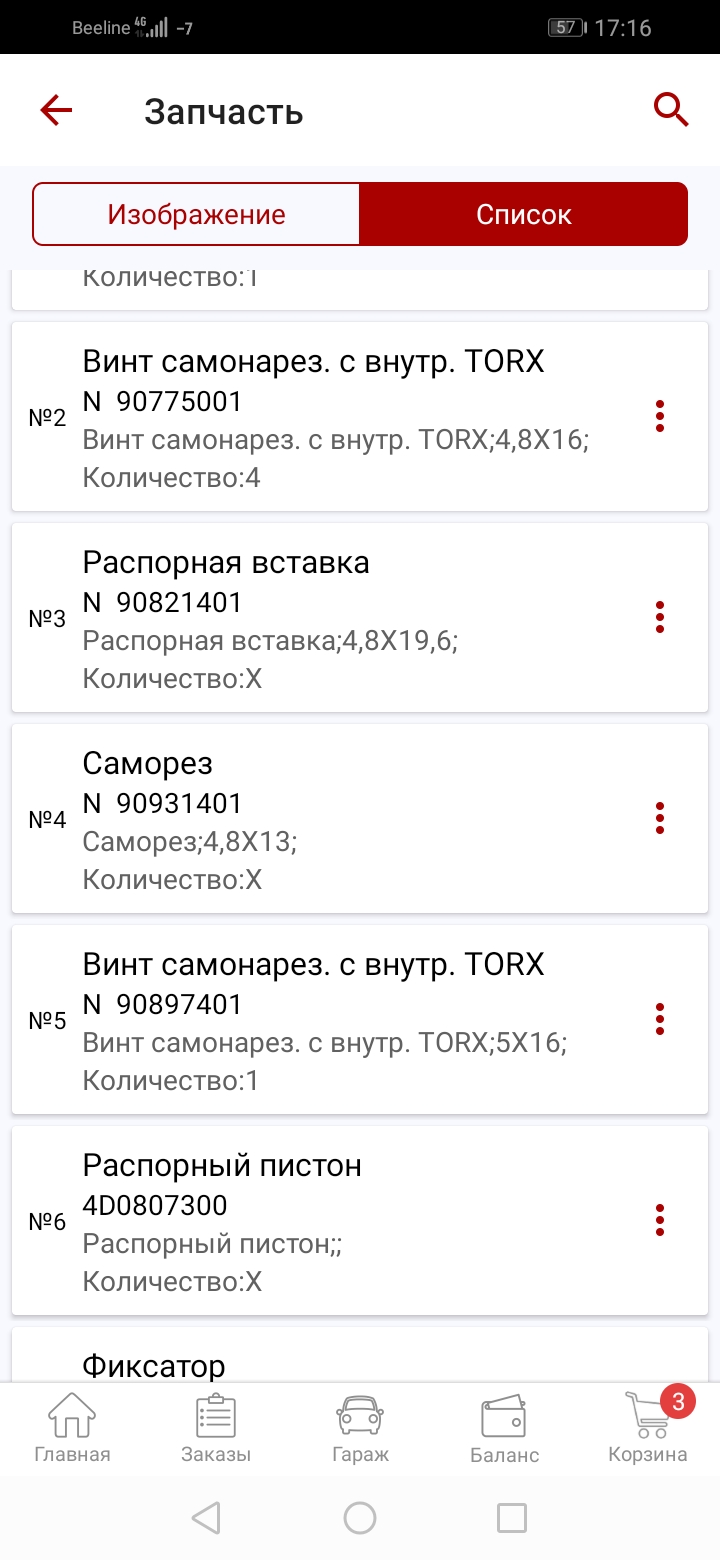Open the Гараж tab
This screenshot has height=1560, width=720.
tap(360, 1428)
